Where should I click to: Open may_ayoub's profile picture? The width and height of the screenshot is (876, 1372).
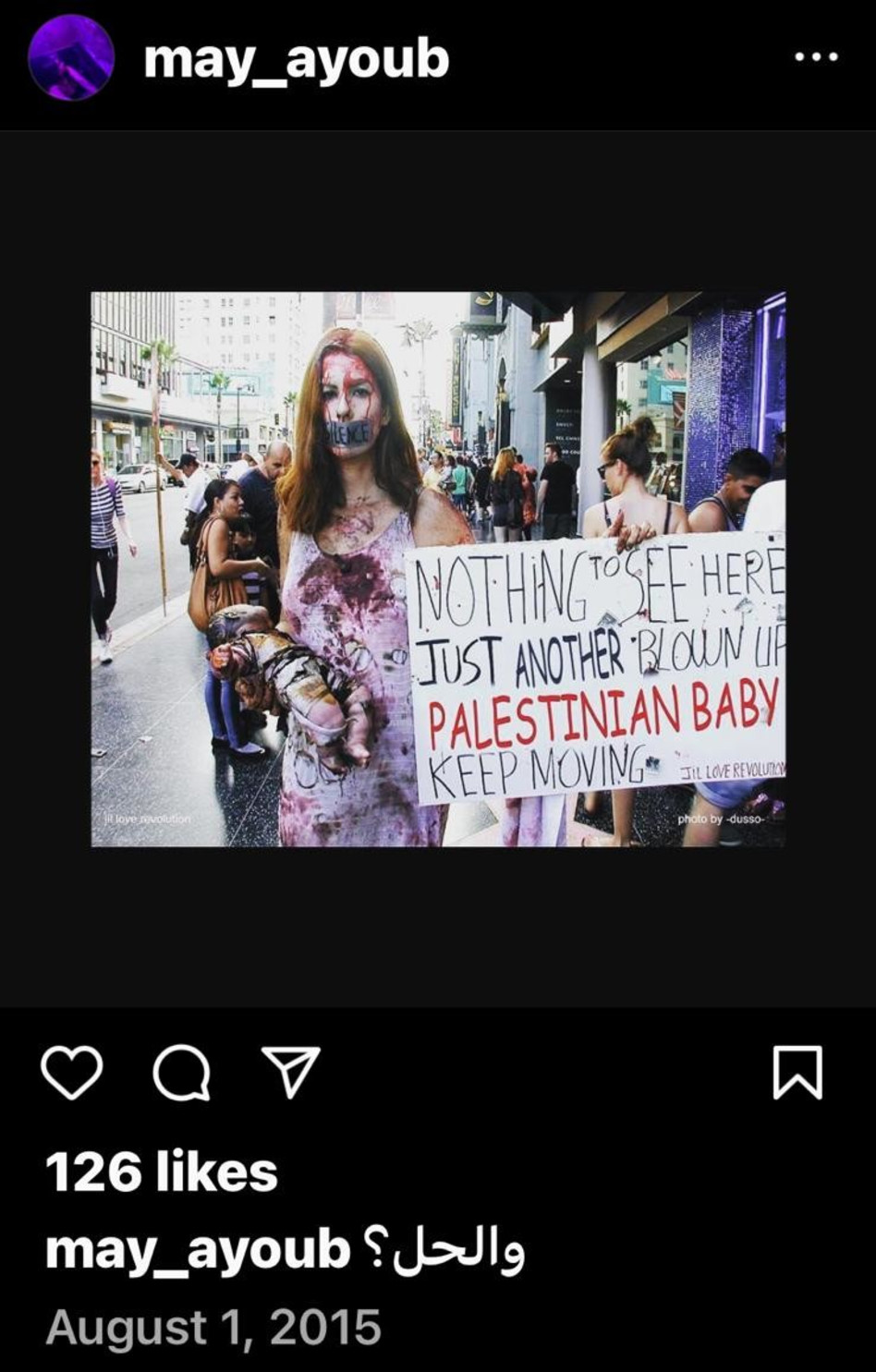[71, 57]
